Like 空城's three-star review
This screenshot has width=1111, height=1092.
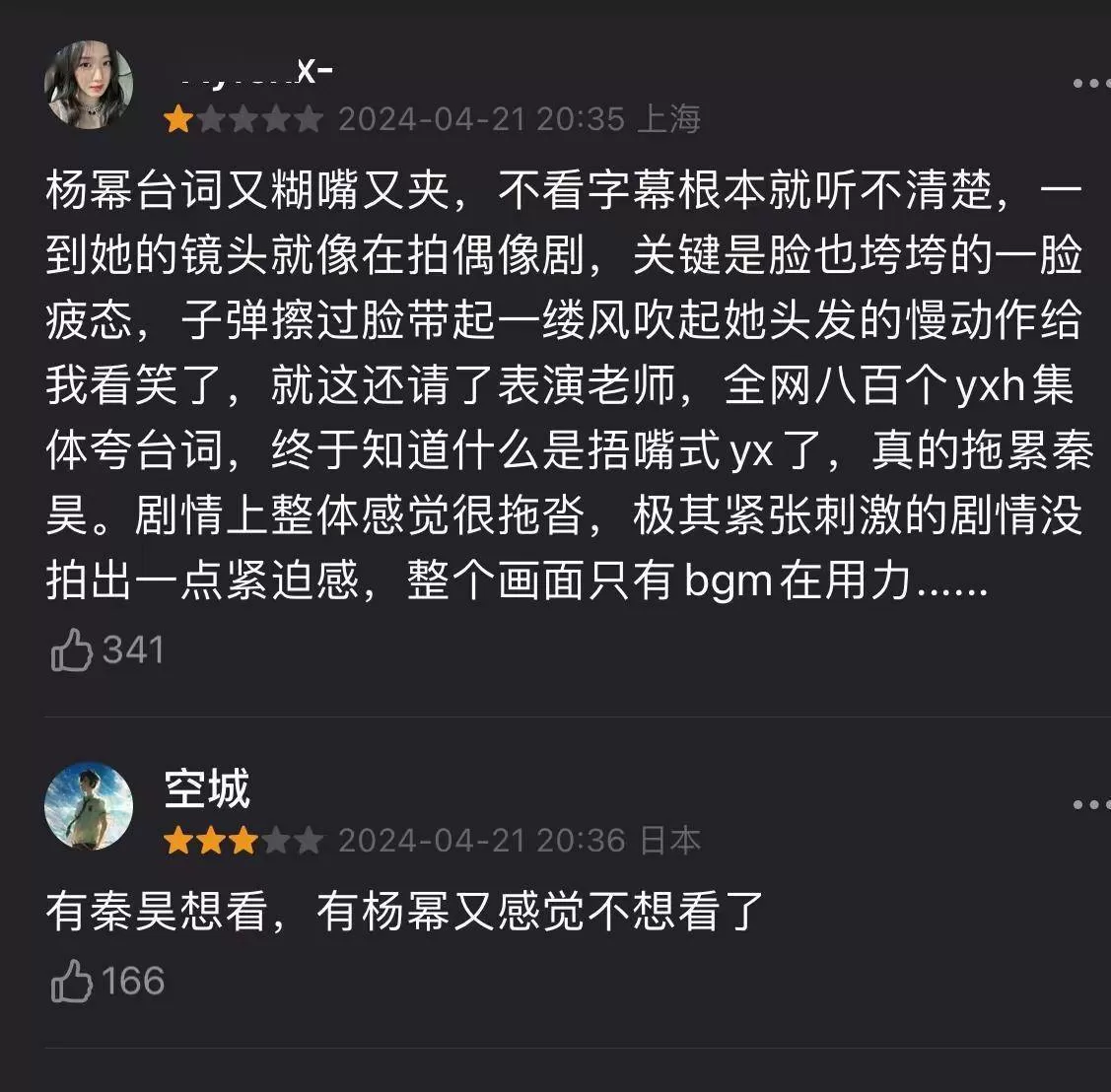(72, 983)
